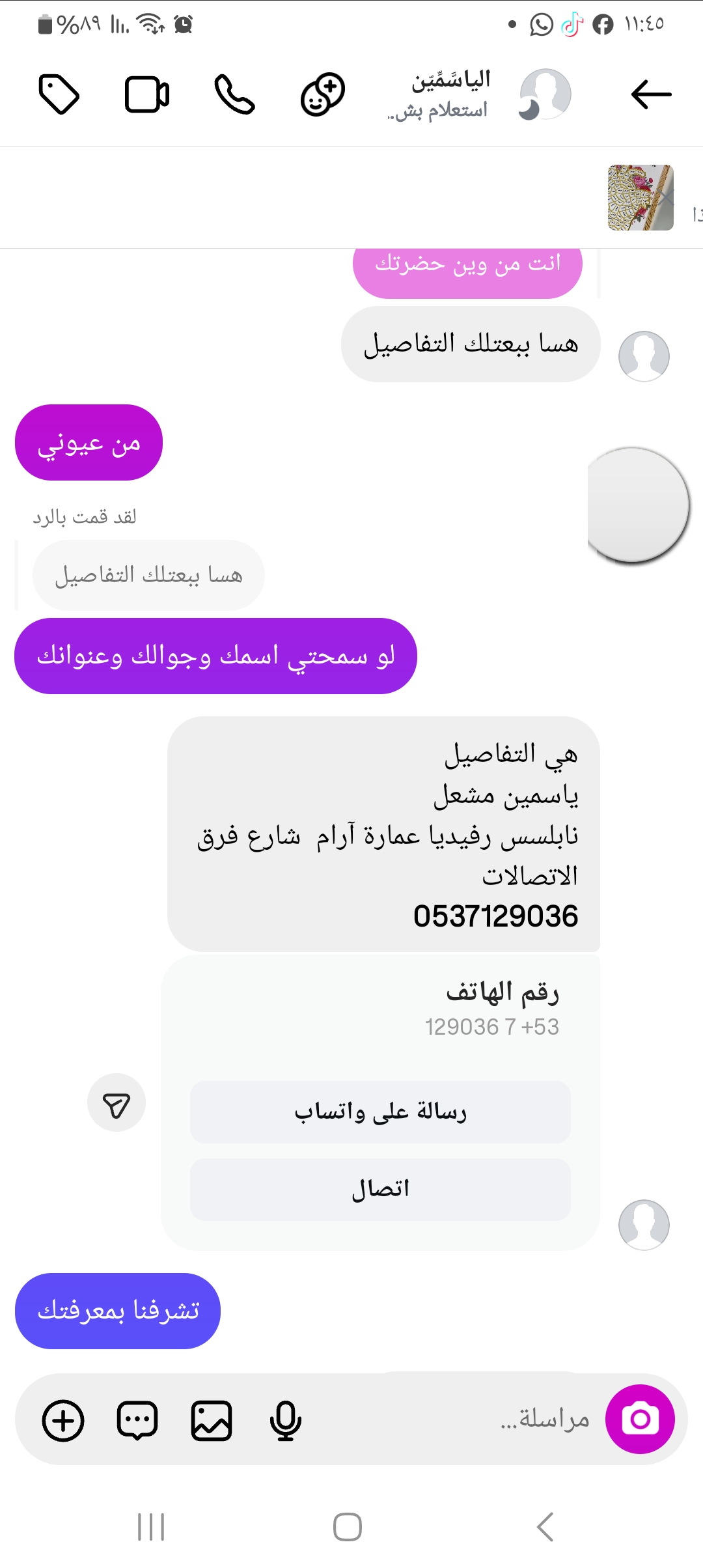Open the label tag icon
The width and height of the screenshot is (703, 1568).
point(59,95)
